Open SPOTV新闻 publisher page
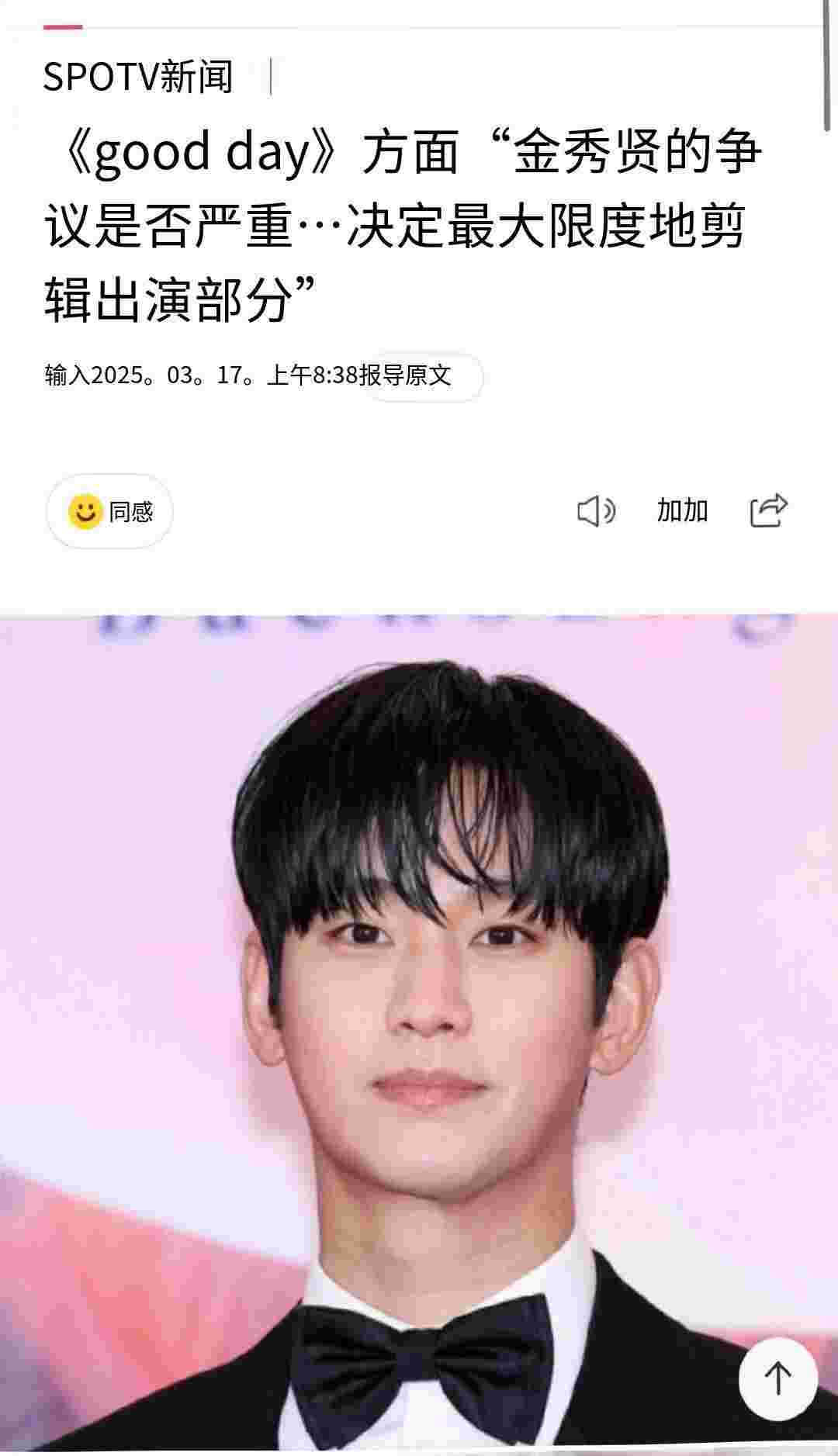This screenshot has height=1456, width=838. pyautogui.click(x=137, y=77)
